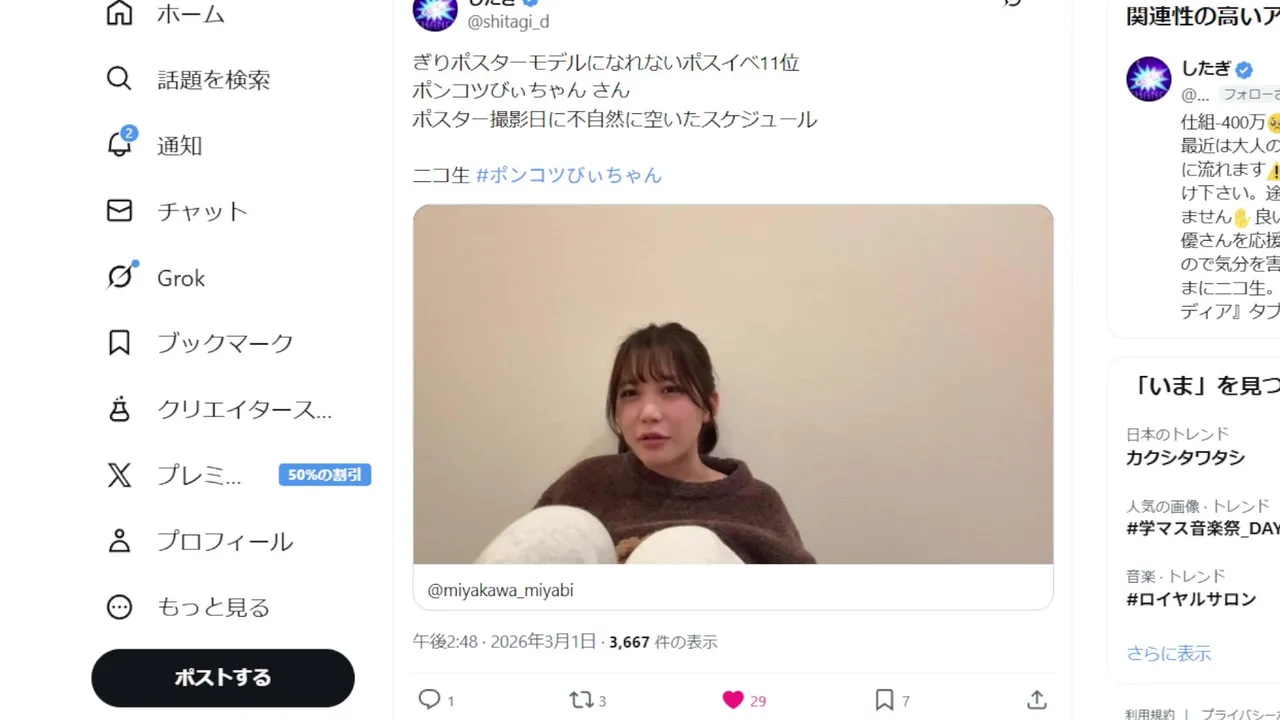1280x720 pixels.
Task: Share this post
Action: pos(1037,700)
